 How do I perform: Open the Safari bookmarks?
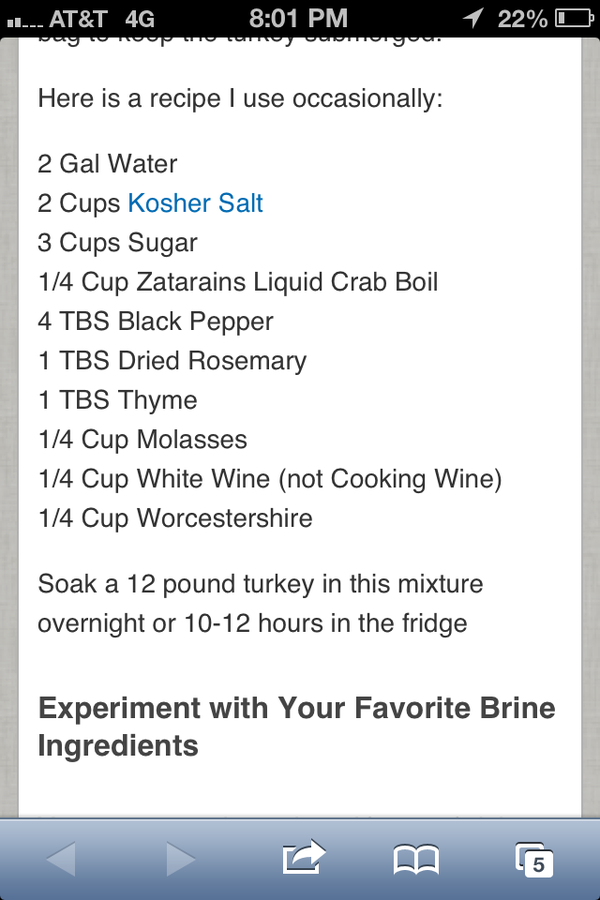415,859
